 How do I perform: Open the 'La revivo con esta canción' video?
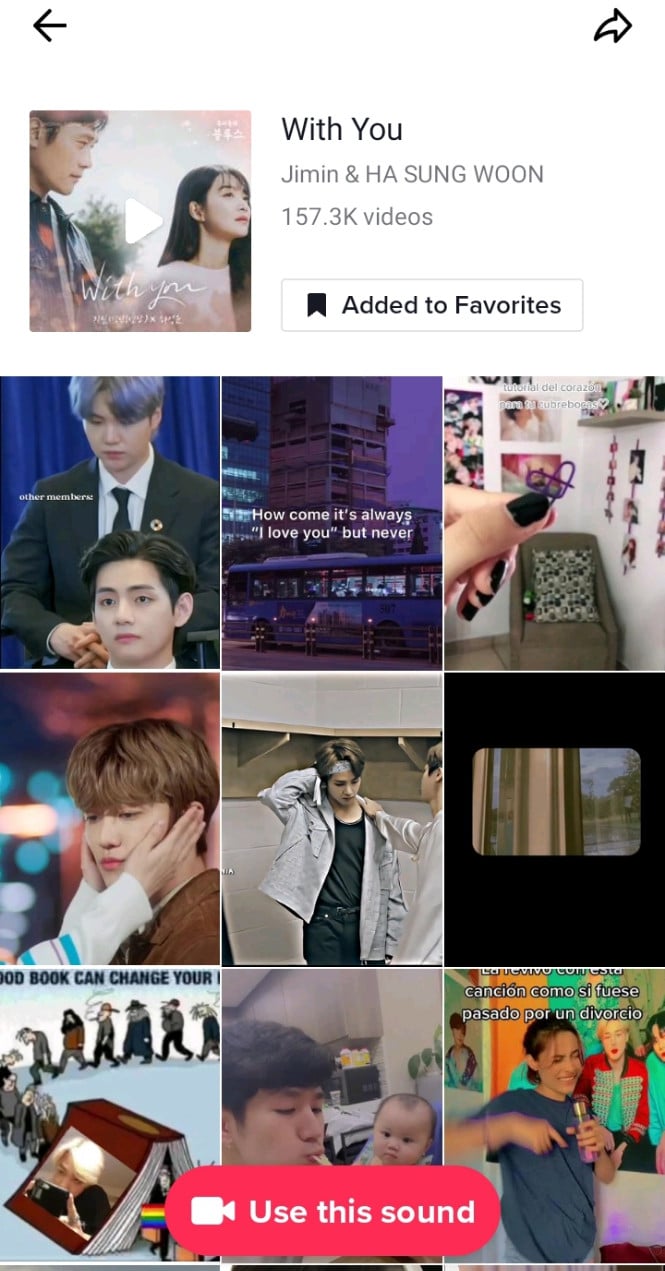coord(554,1100)
